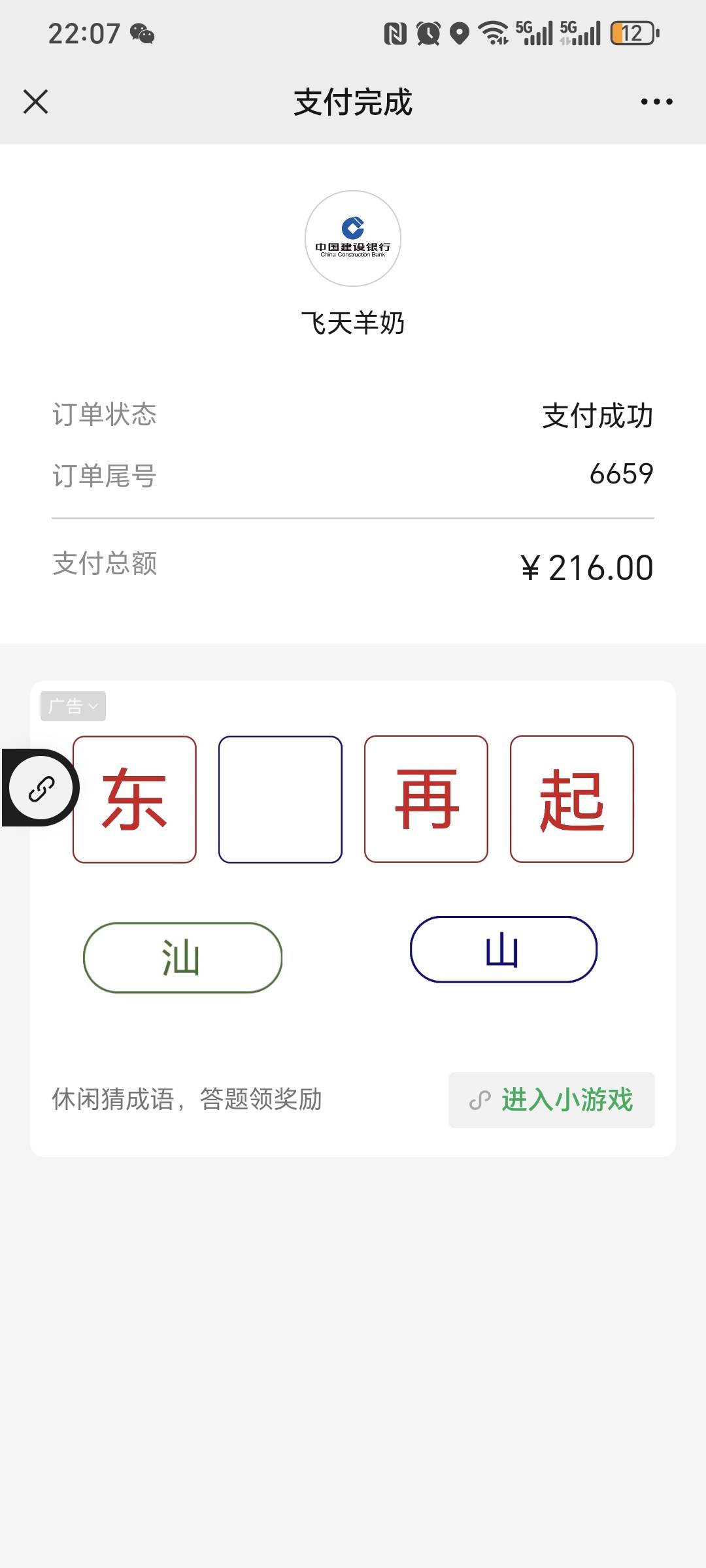This screenshot has height=1568, width=706.
Task: Open the three-dot overflow menu
Action: pyautogui.click(x=656, y=102)
